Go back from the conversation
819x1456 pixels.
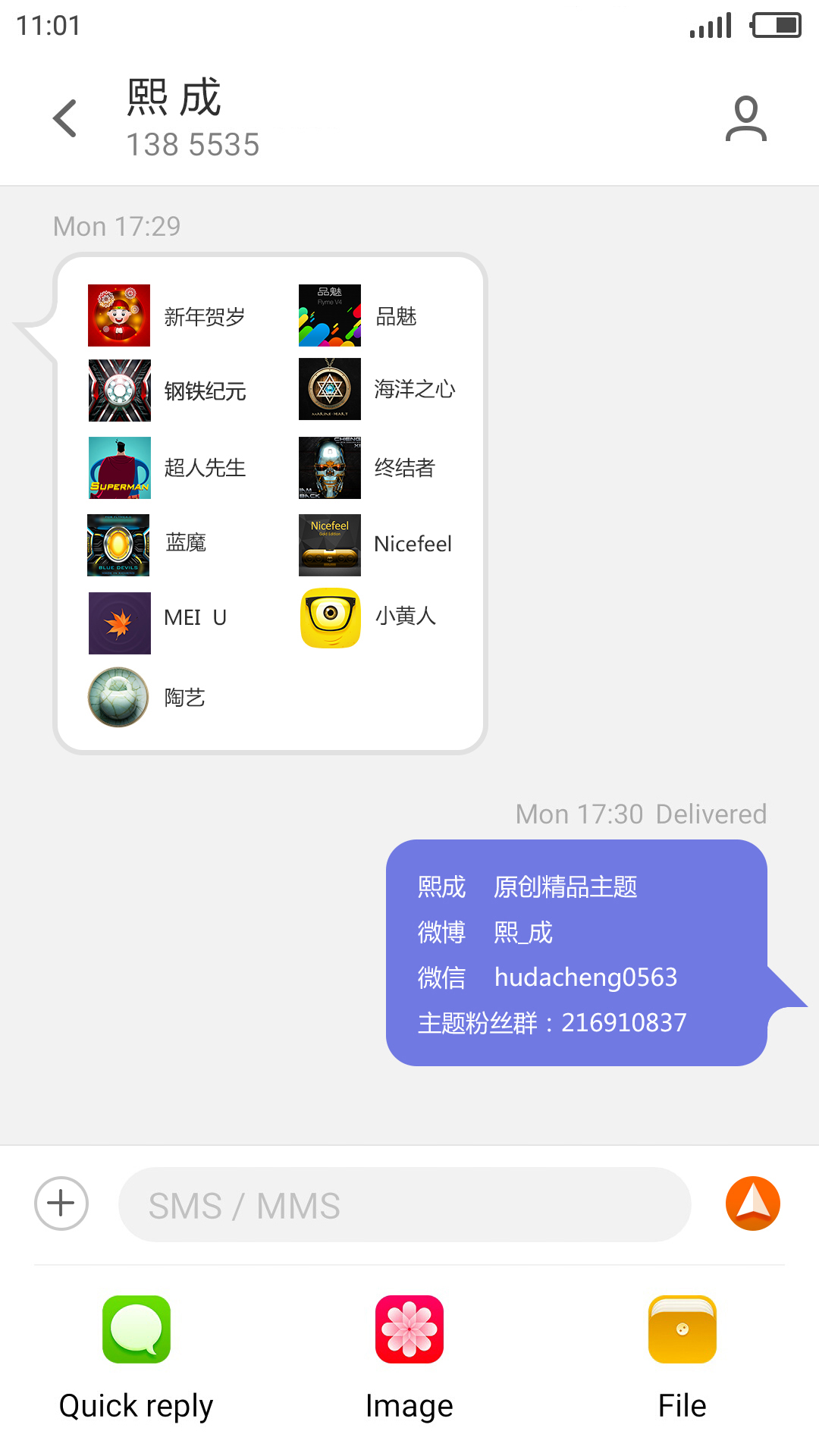click(x=65, y=118)
